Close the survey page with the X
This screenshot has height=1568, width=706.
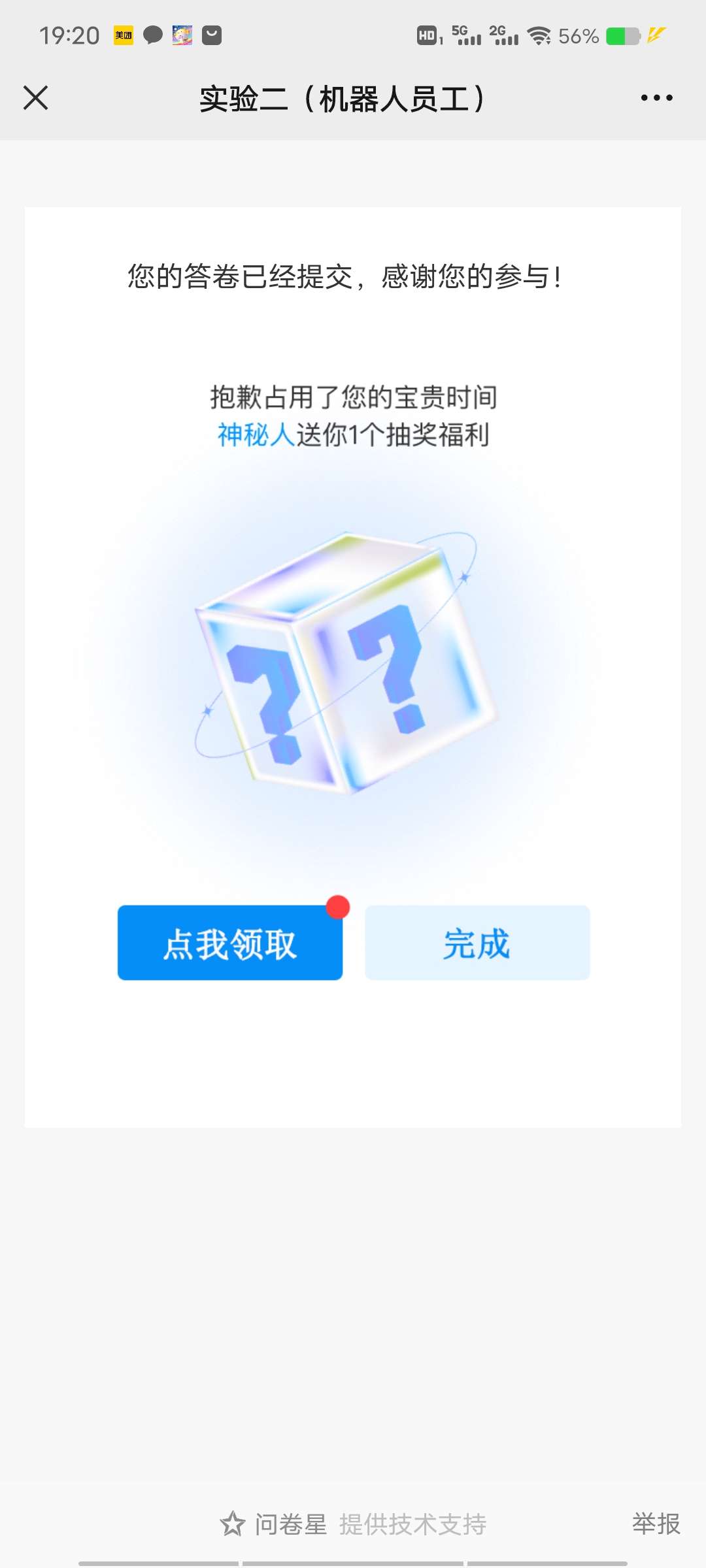click(36, 98)
